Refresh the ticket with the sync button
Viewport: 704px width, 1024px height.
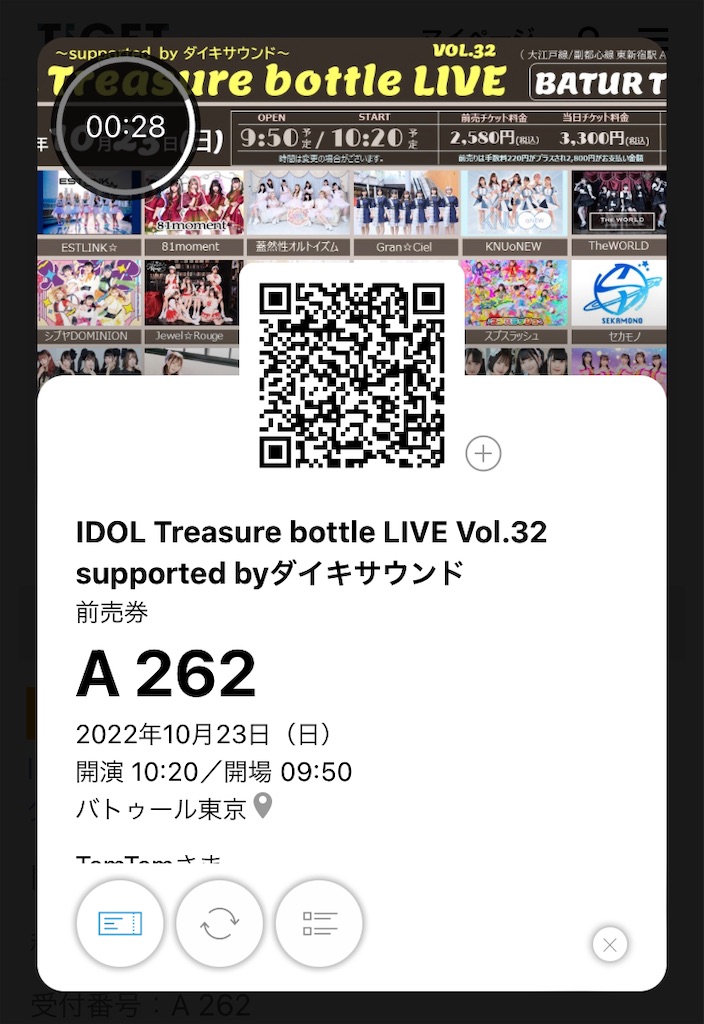pyautogui.click(x=220, y=923)
